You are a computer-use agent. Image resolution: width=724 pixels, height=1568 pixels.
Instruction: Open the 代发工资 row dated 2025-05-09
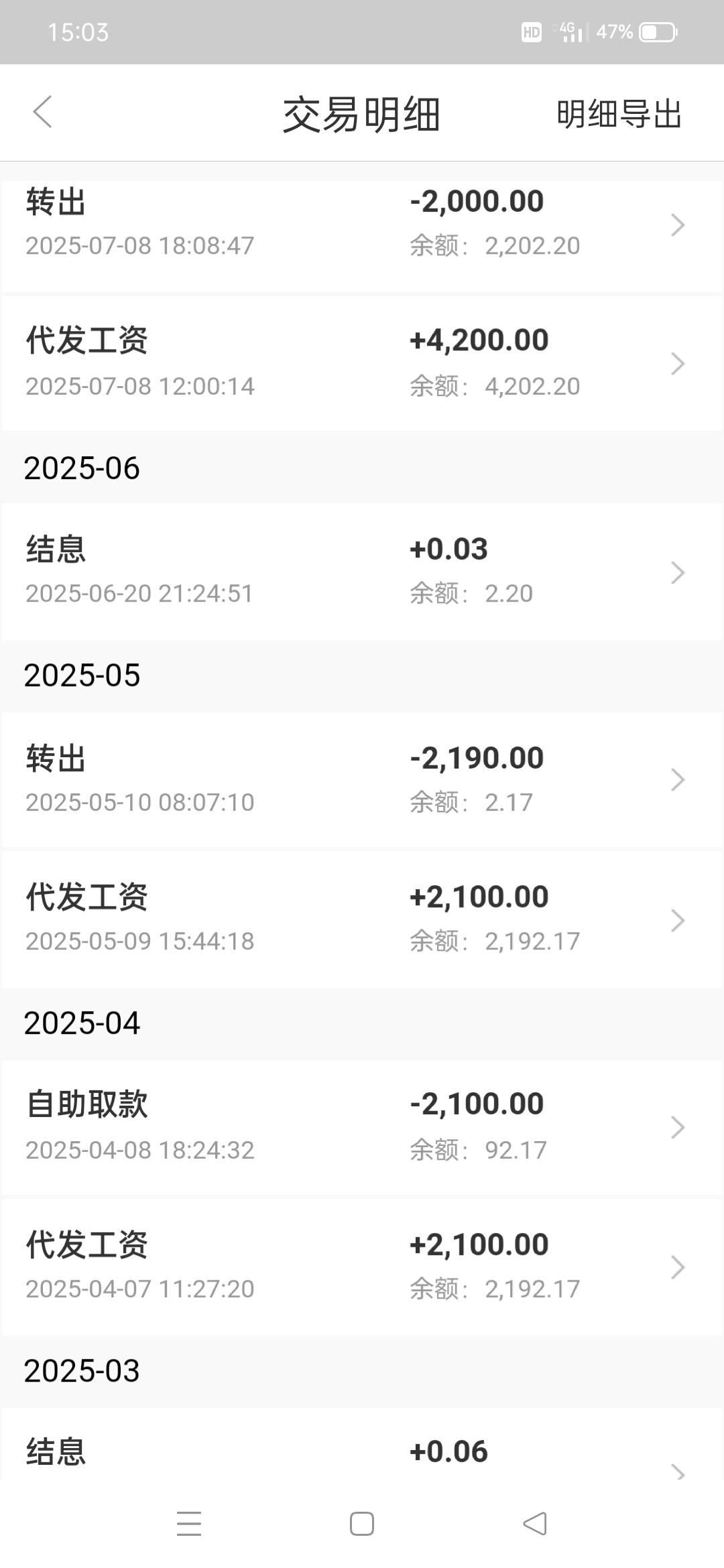pos(362,919)
